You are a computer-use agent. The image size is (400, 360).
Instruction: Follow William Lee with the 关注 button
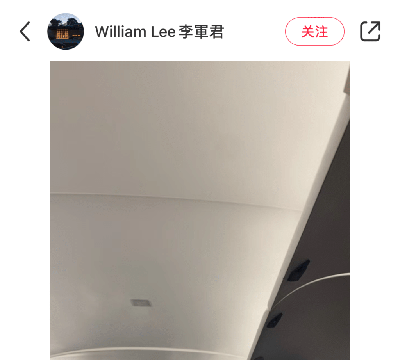click(315, 31)
